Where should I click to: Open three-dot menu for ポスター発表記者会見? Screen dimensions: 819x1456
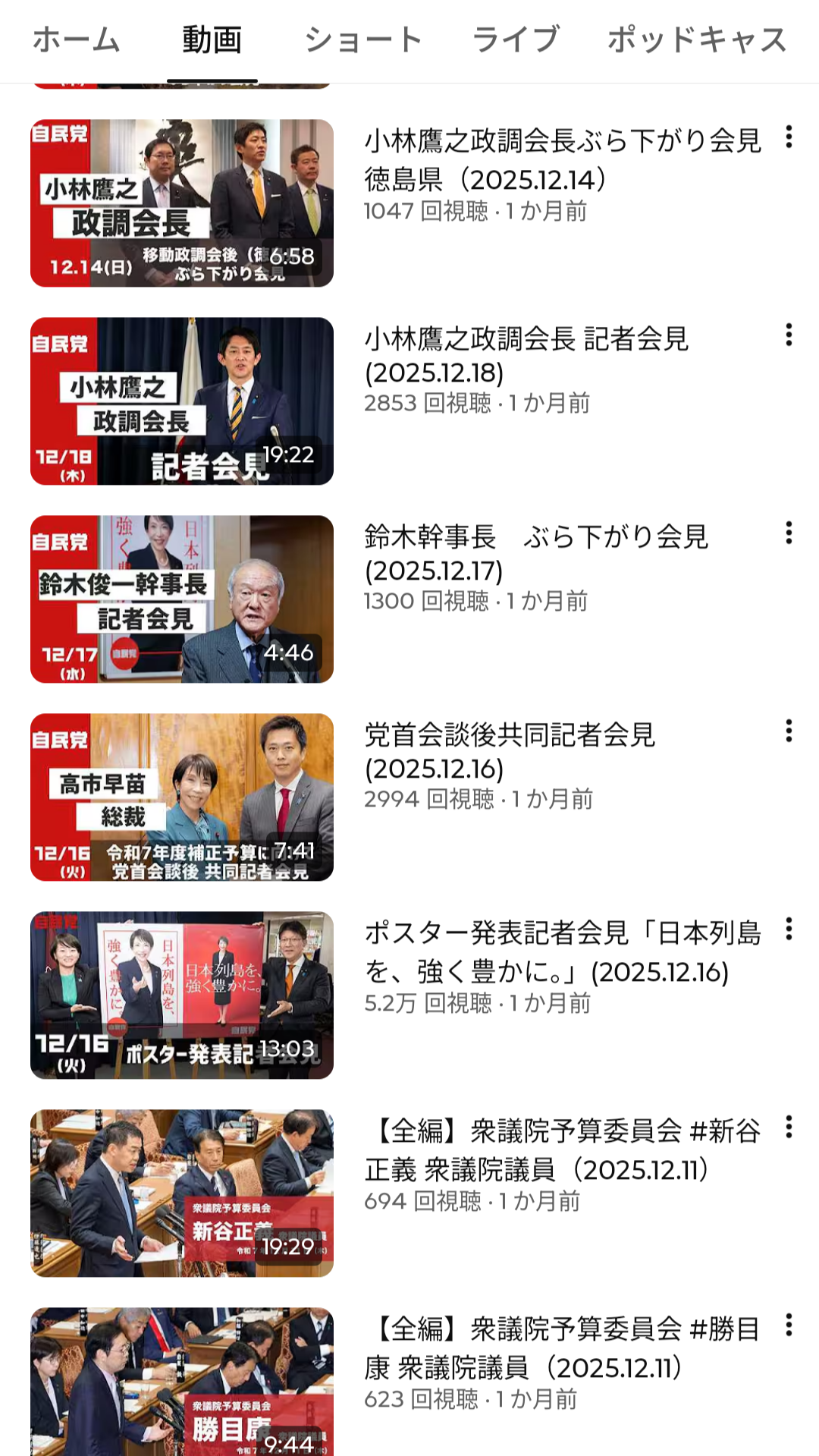pyautogui.click(x=789, y=929)
